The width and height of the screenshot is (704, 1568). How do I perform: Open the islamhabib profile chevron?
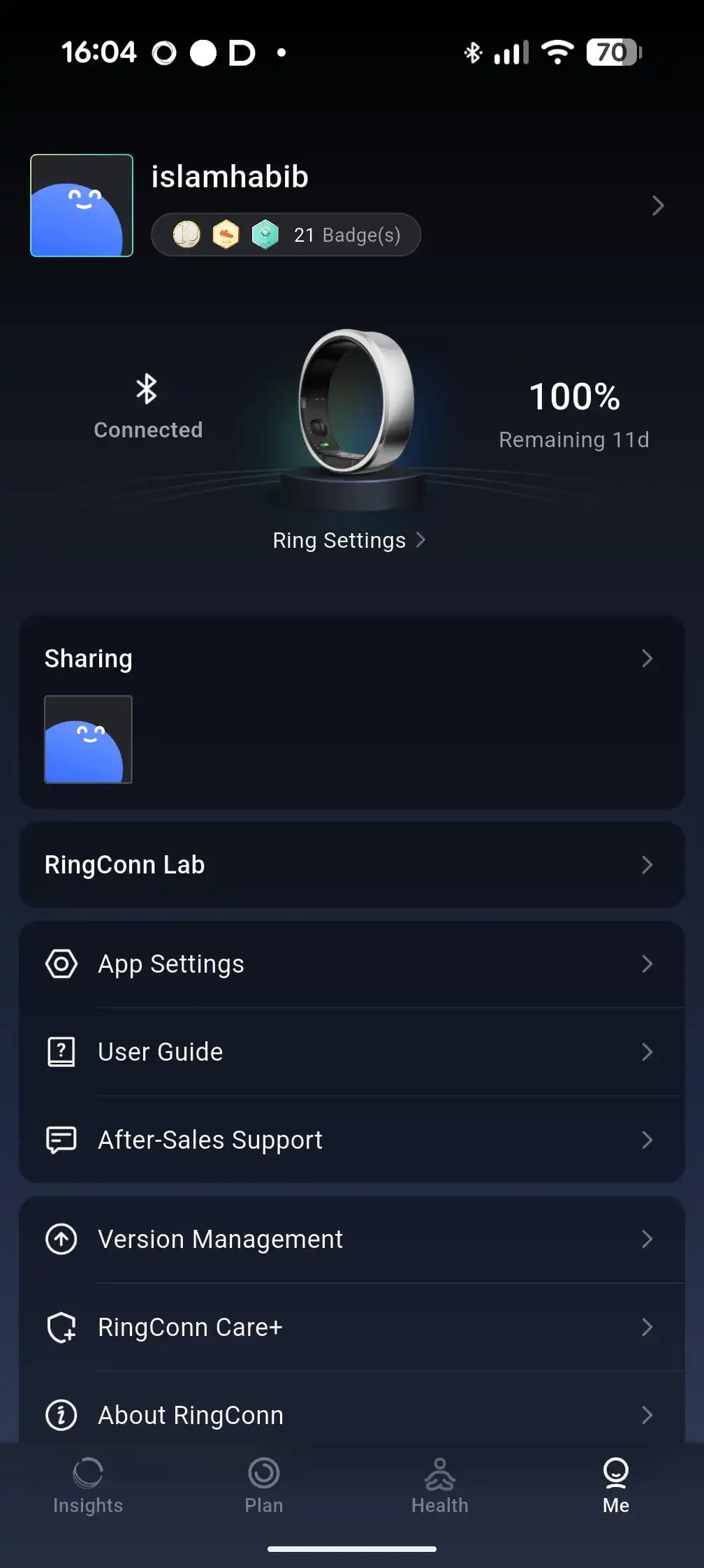pos(657,205)
